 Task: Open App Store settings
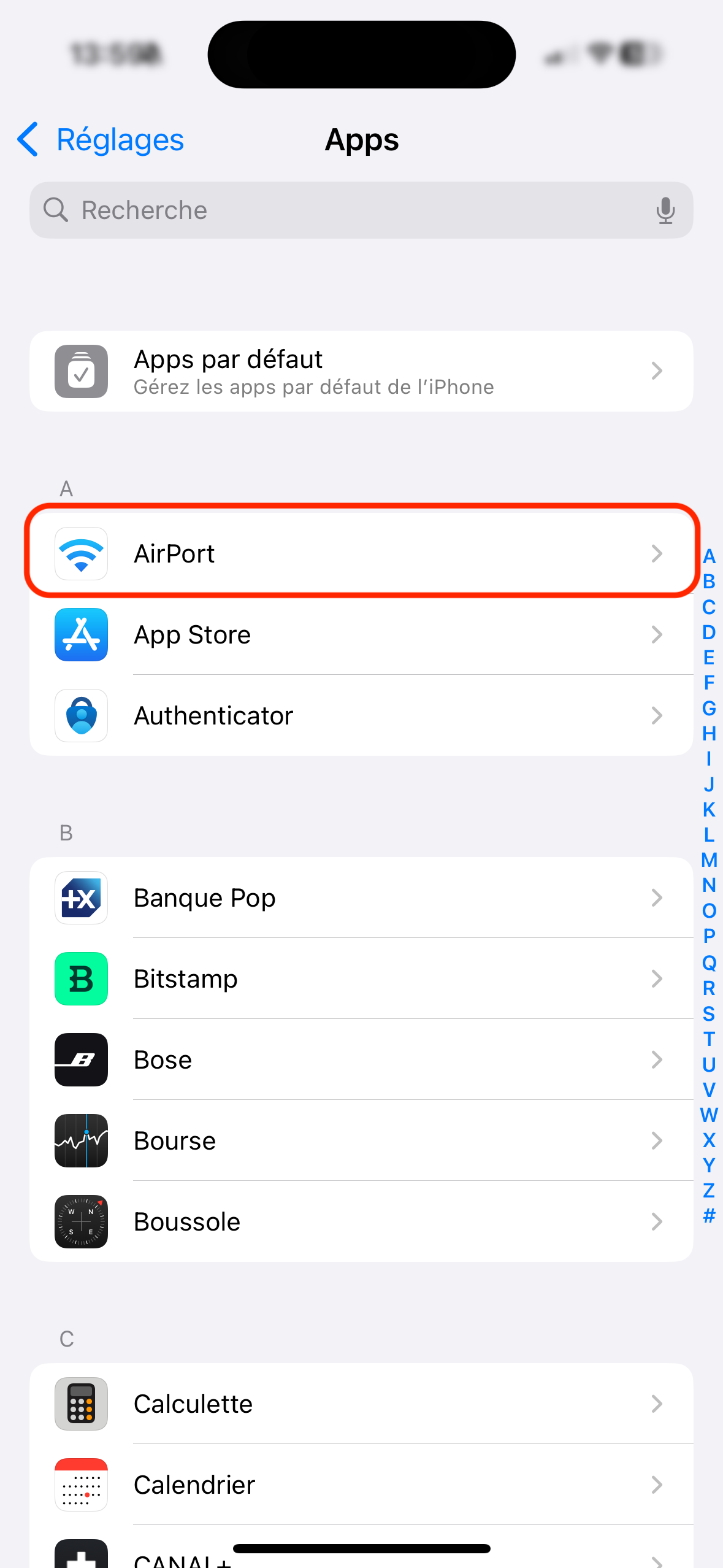point(361,634)
